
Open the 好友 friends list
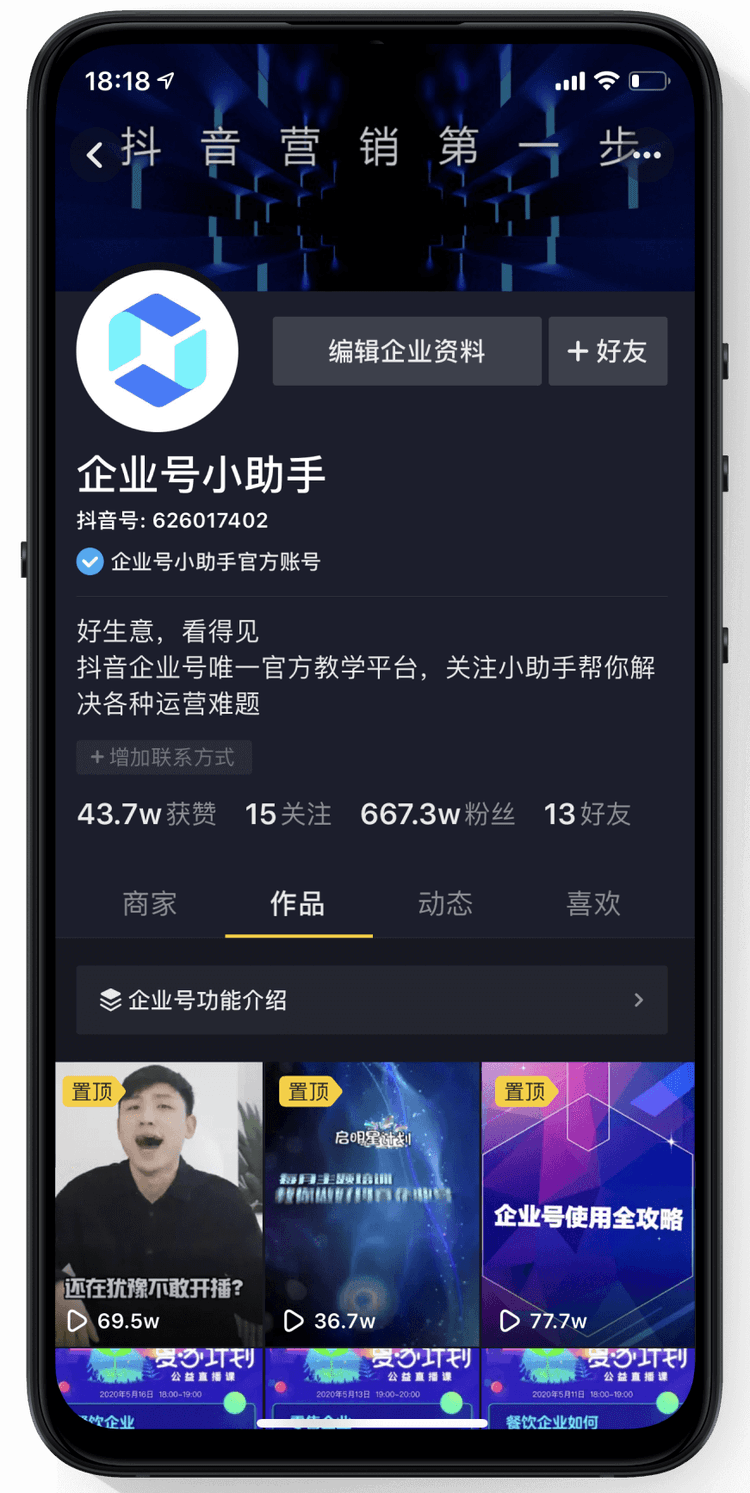pyautogui.click(x=587, y=814)
